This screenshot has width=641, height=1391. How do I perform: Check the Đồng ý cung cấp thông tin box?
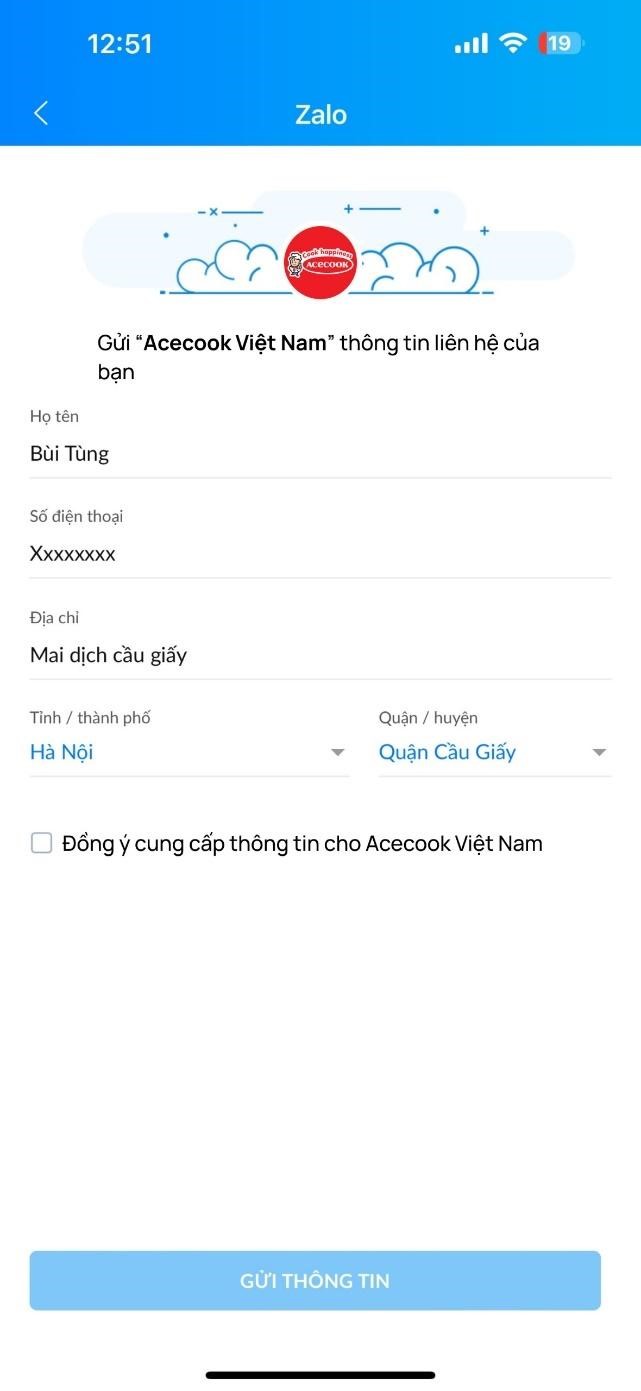click(41, 843)
